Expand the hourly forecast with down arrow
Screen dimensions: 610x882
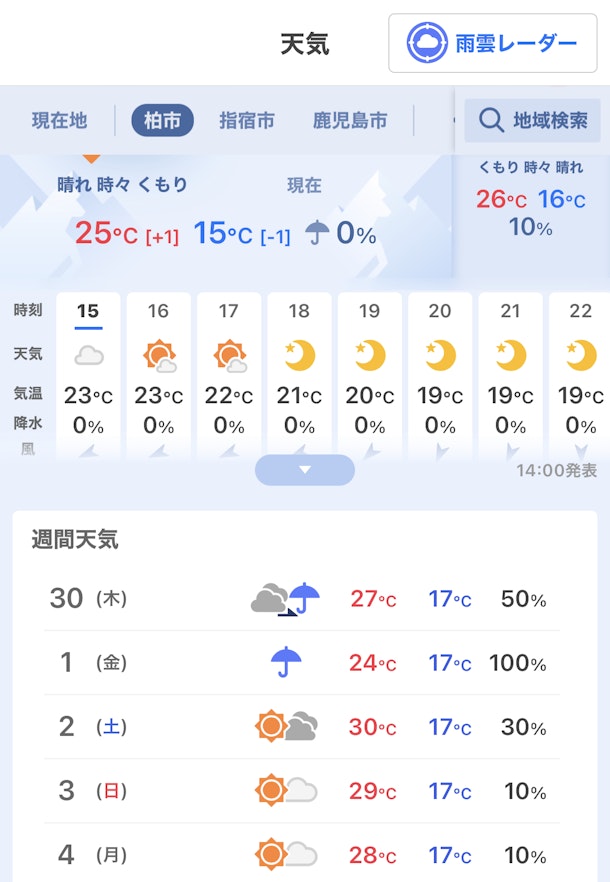pyautogui.click(x=305, y=470)
